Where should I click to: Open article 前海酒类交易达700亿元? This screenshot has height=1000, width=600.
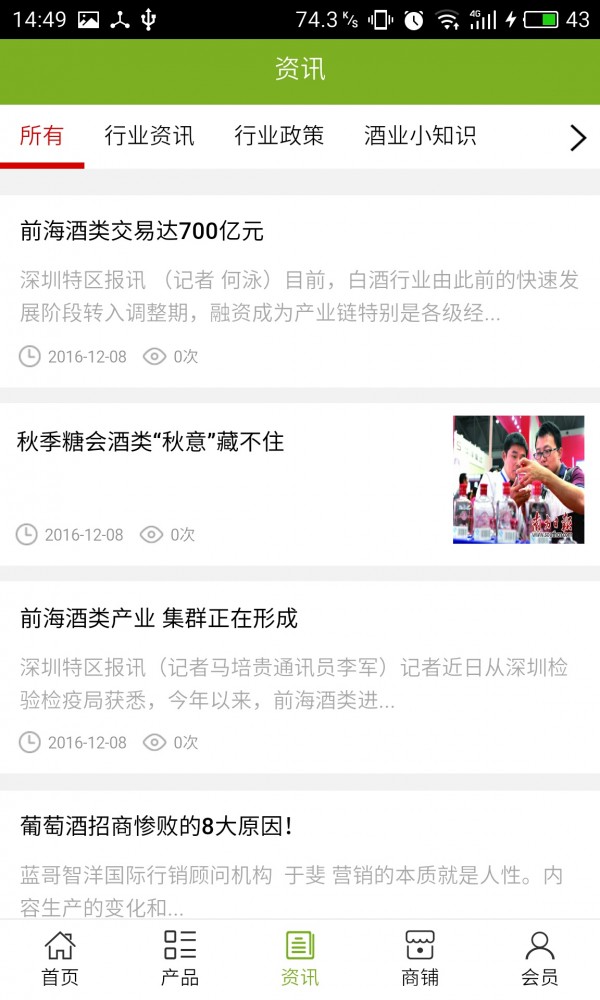pyautogui.click(x=142, y=232)
